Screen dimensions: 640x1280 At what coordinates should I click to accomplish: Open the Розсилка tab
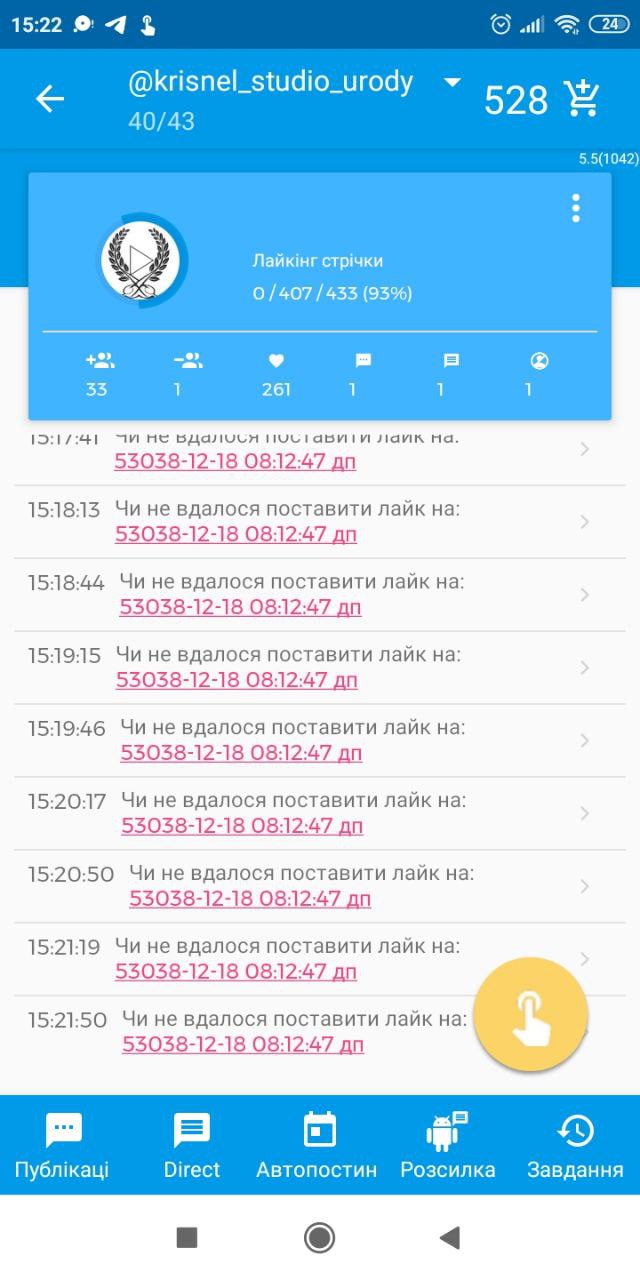pyautogui.click(x=447, y=1145)
